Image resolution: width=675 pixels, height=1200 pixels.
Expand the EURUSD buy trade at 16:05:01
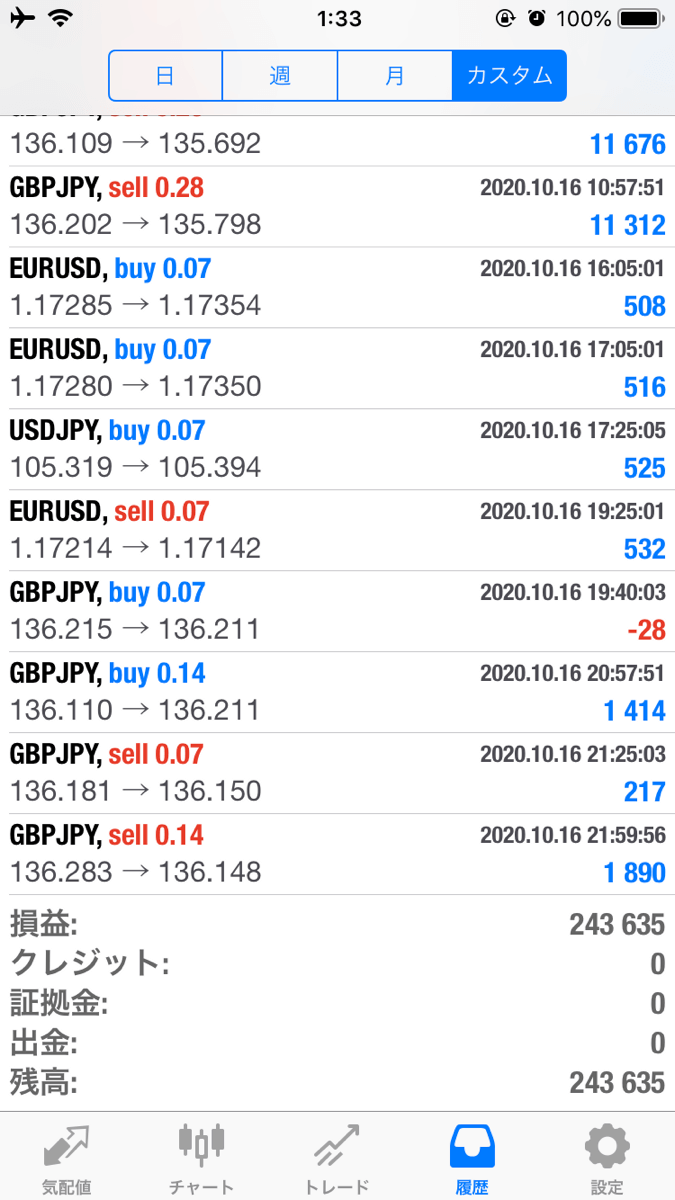tap(337, 288)
